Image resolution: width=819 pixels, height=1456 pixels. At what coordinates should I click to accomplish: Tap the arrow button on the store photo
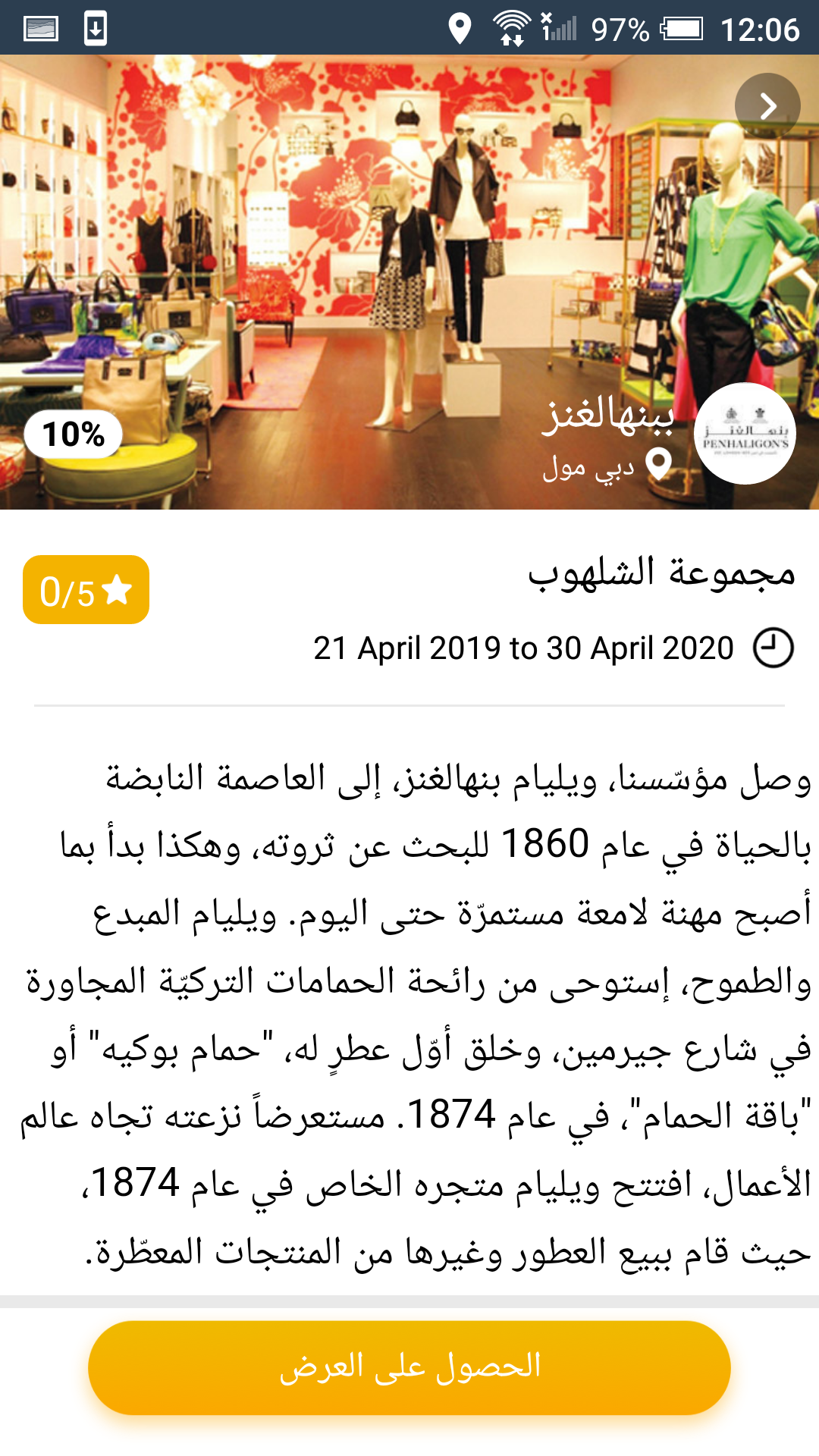767,106
